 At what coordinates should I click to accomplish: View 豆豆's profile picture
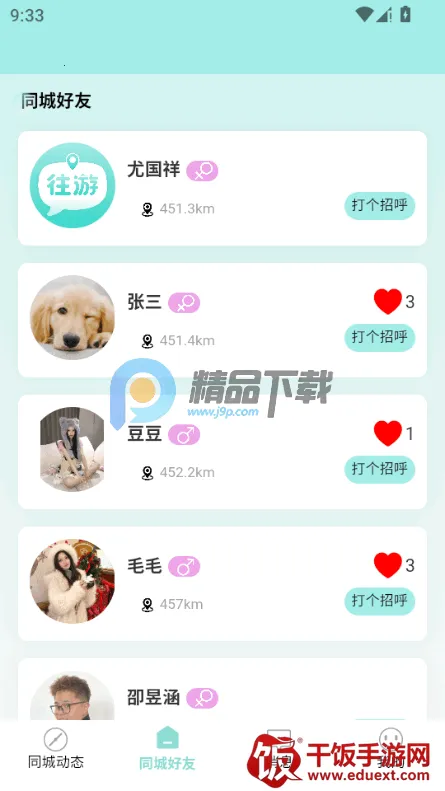pyautogui.click(x=72, y=449)
